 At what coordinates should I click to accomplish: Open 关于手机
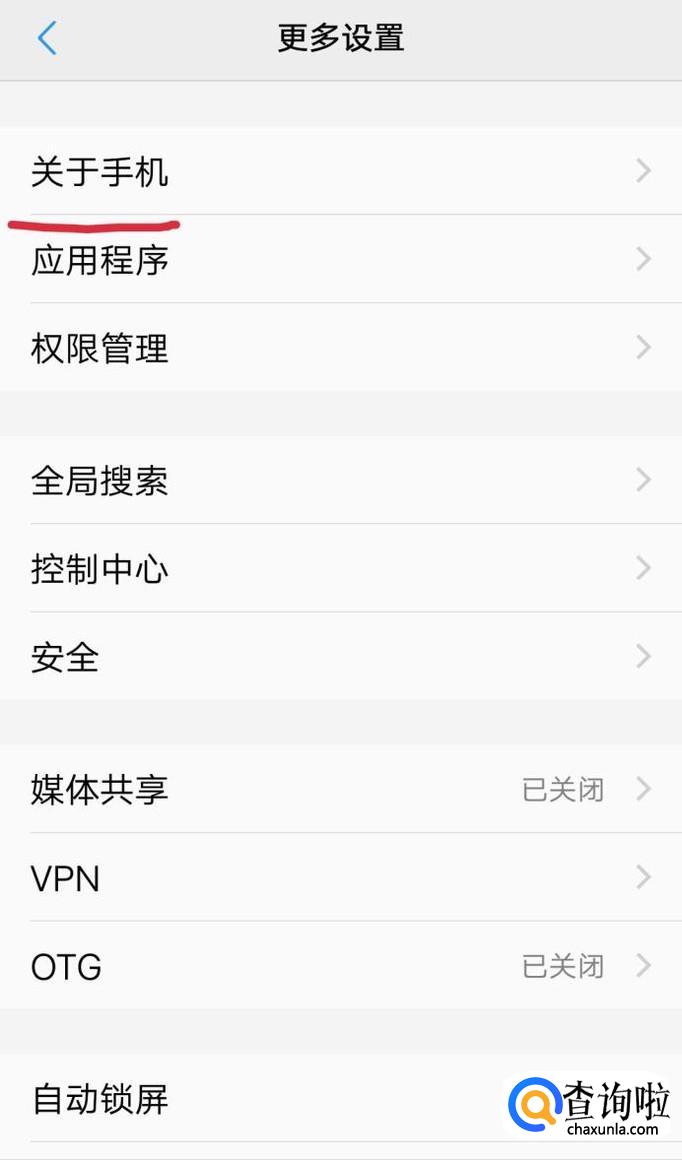[100, 172]
